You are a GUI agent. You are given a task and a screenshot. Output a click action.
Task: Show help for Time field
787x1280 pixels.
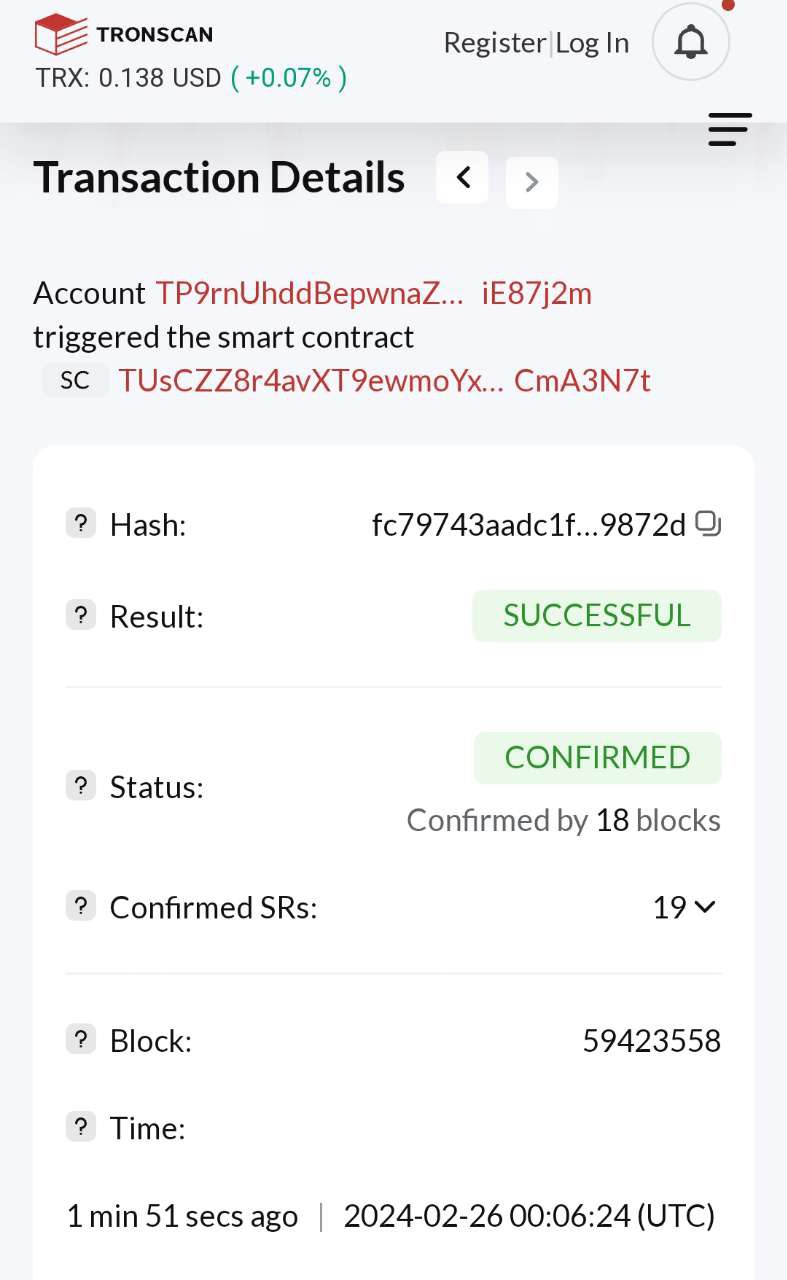pos(81,1127)
